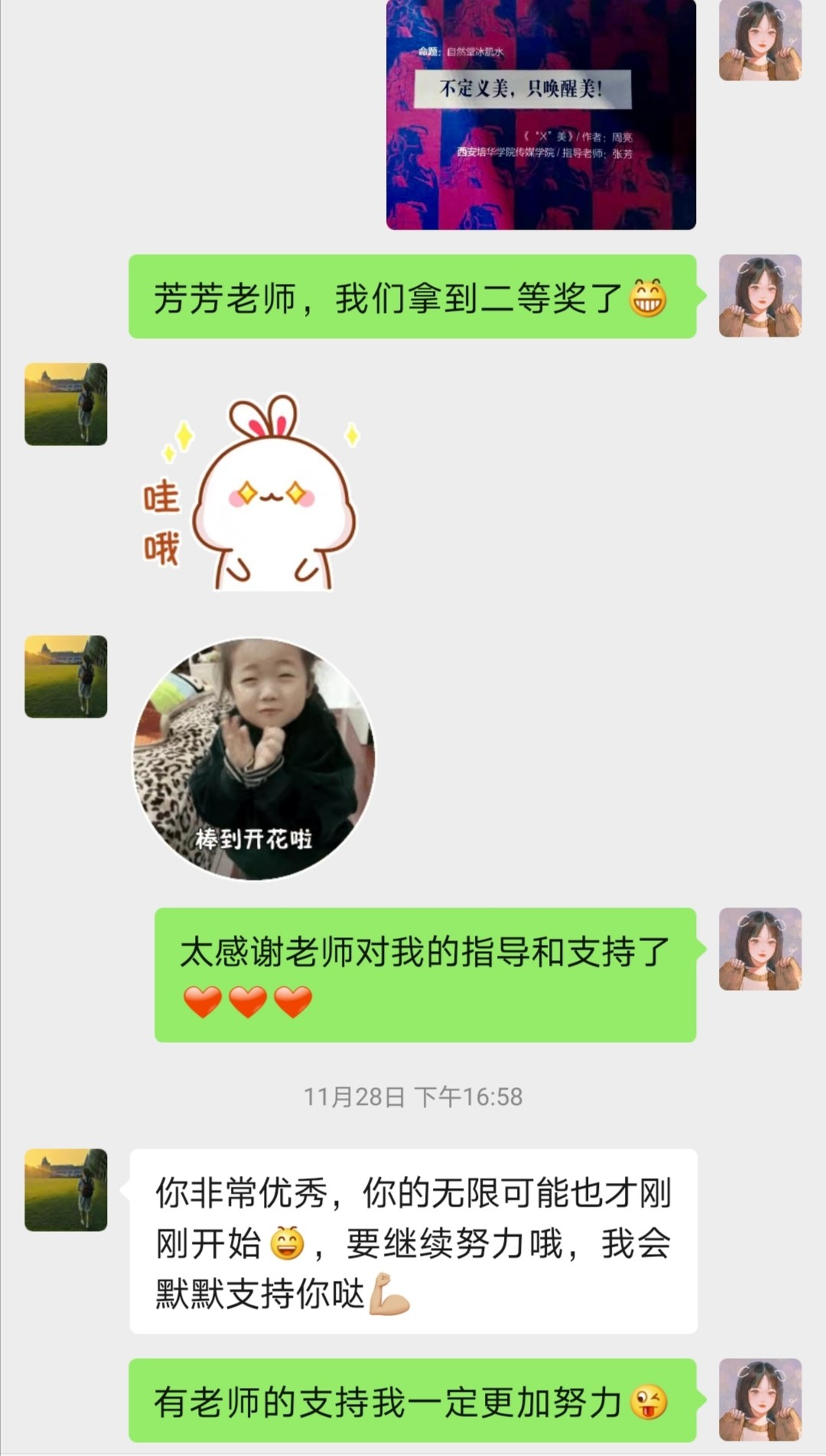The width and height of the screenshot is (826, 1456).
Task: Open teacher's avatar next to "哇哦" sticker
Action: 66,404
